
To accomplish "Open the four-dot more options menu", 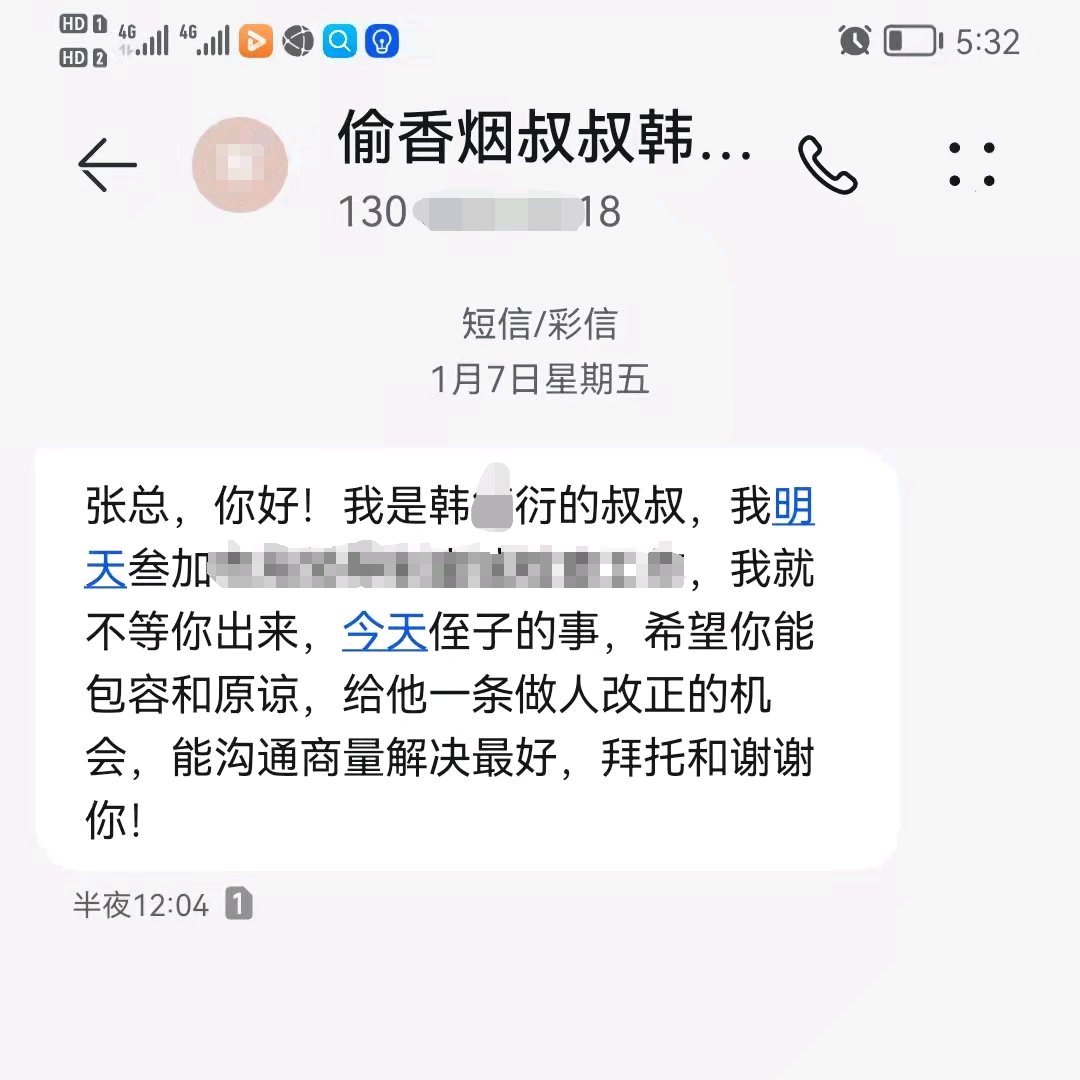I will 971,164.
